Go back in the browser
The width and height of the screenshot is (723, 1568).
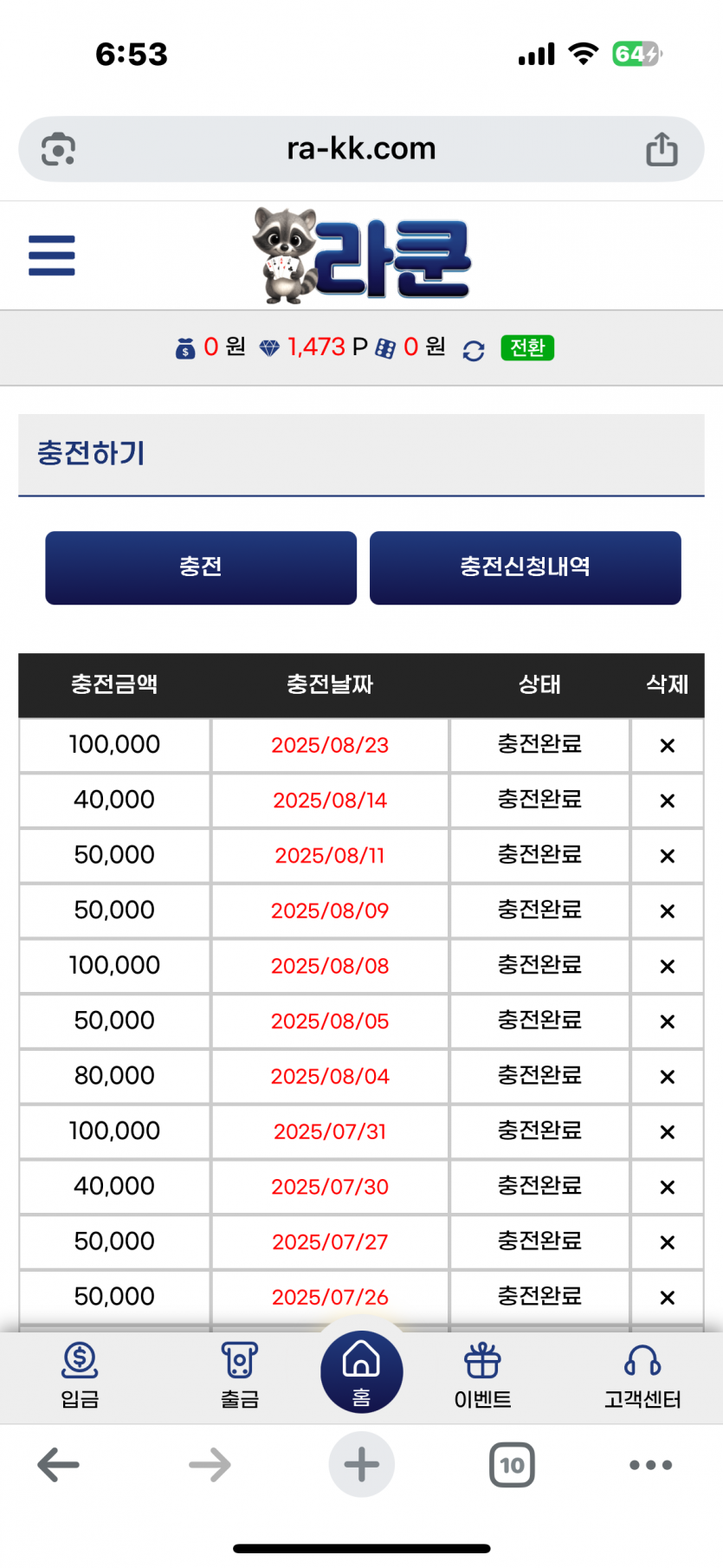click(x=58, y=1465)
